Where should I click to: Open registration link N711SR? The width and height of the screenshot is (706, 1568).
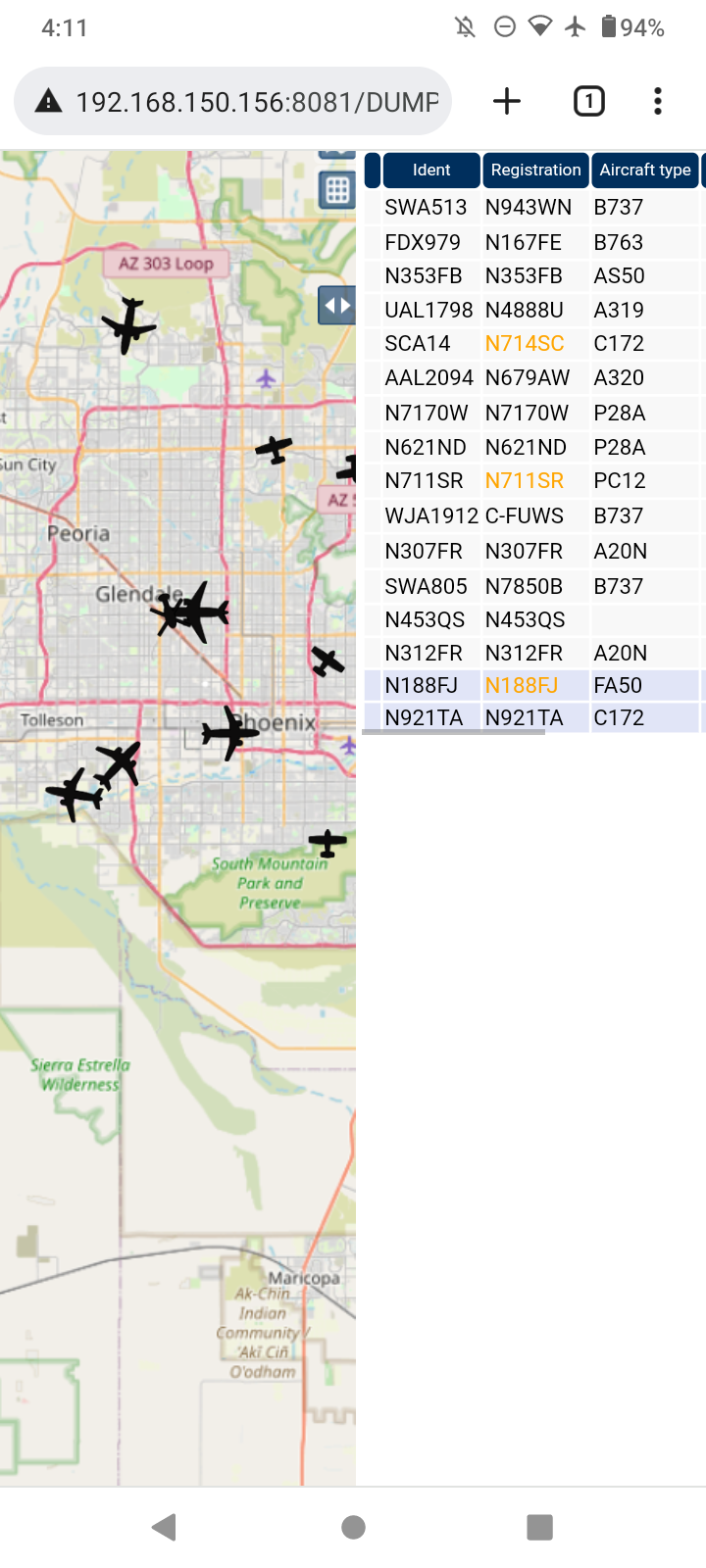click(x=525, y=481)
